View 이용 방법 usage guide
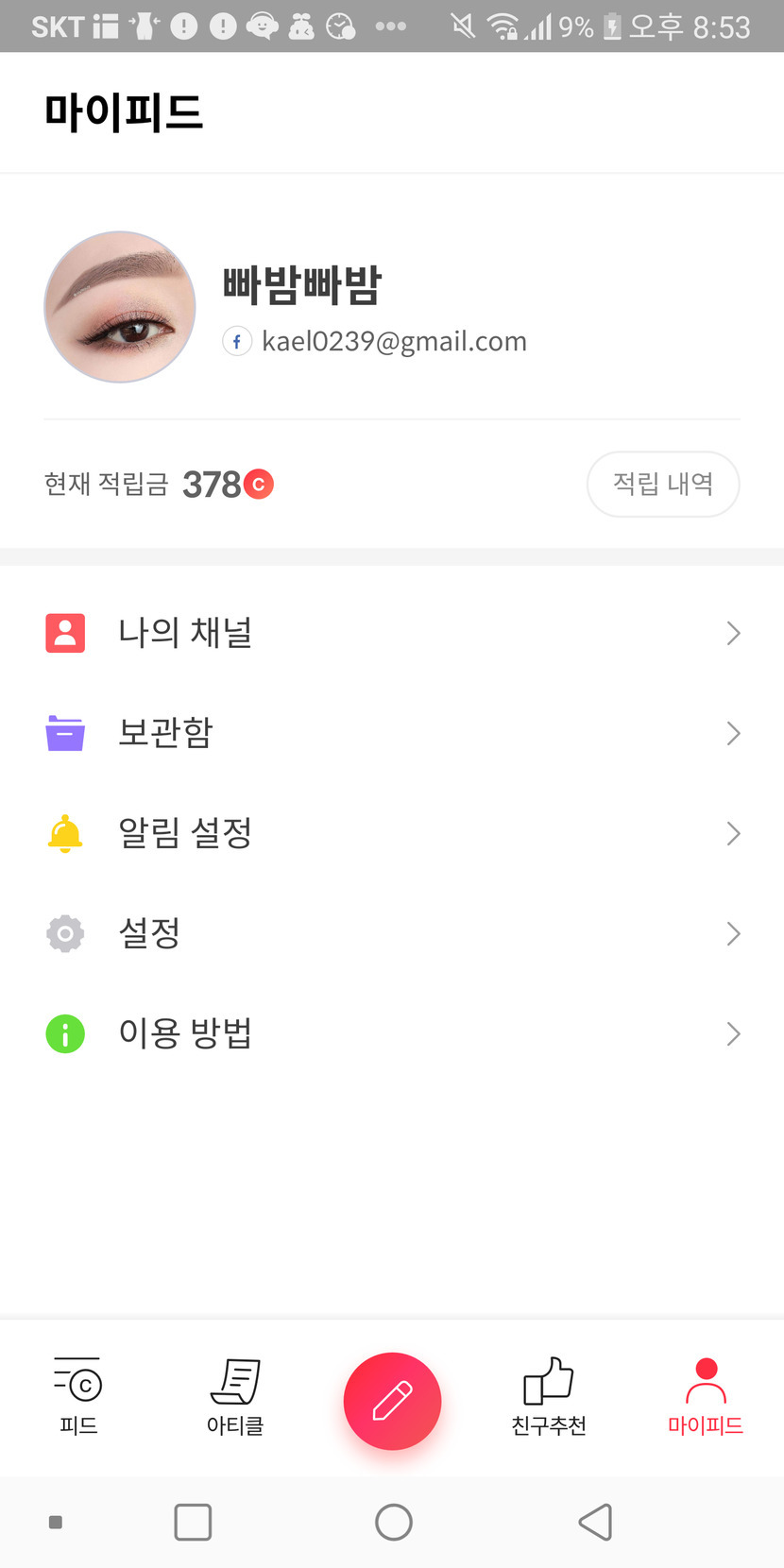Image resolution: width=784 pixels, height=1568 pixels. point(392,1033)
